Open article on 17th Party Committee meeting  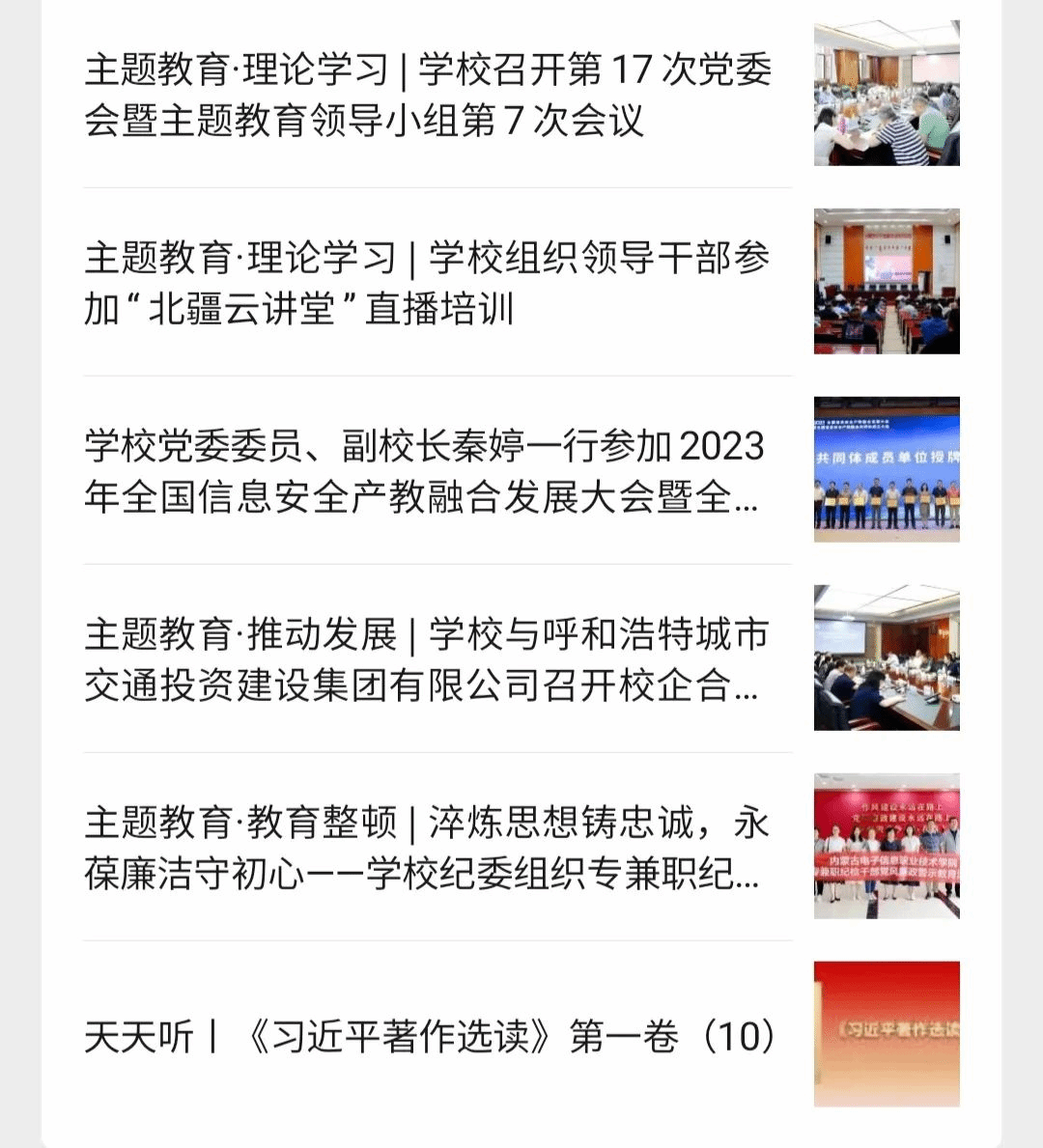pyautogui.click(x=430, y=95)
